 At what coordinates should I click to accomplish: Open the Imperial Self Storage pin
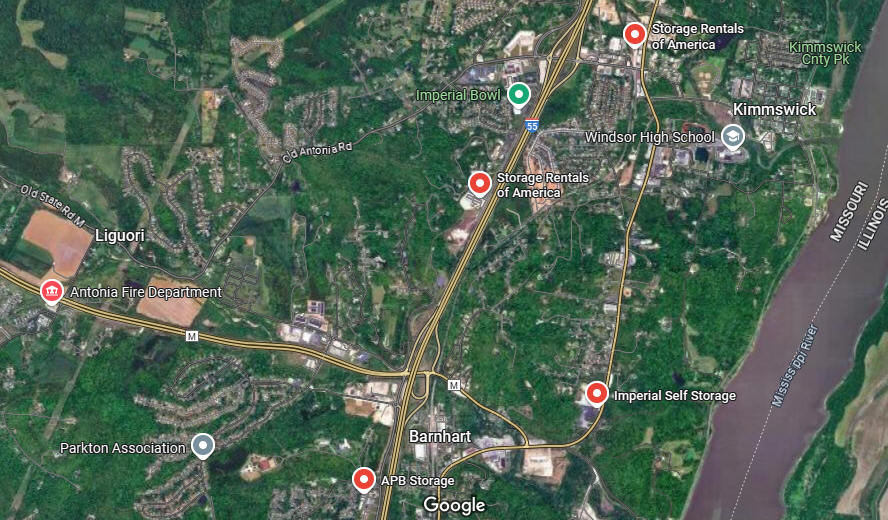point(597,394)
